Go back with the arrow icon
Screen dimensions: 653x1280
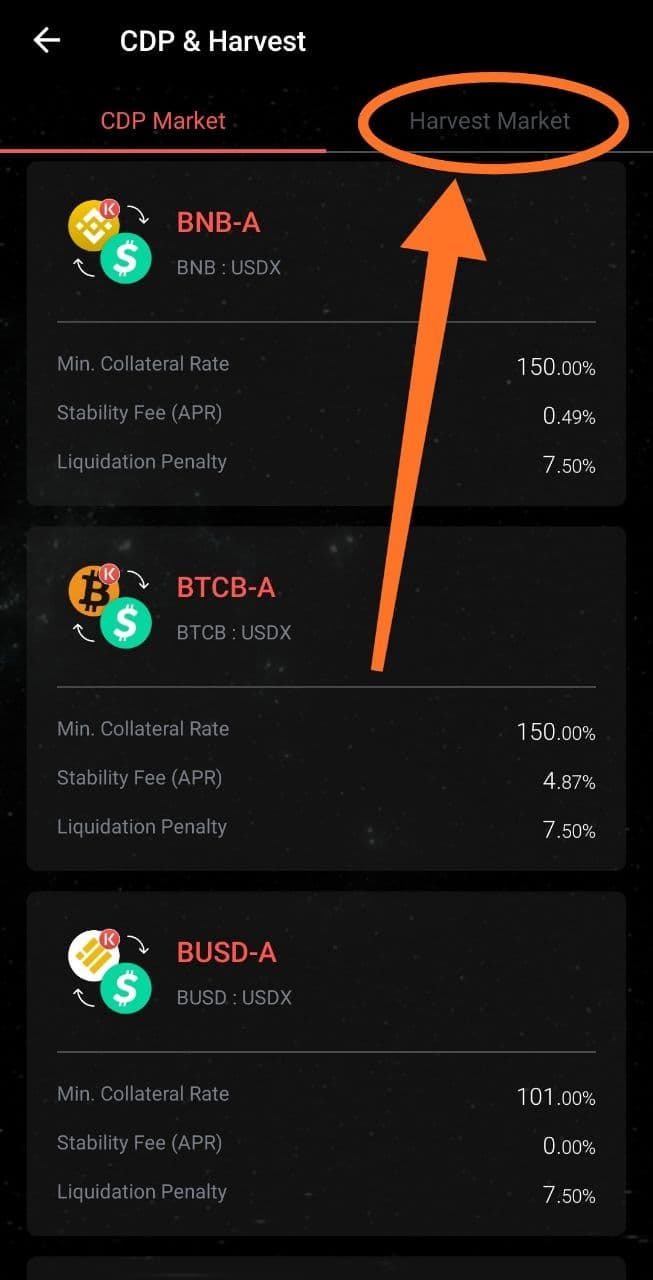point(47,40)
